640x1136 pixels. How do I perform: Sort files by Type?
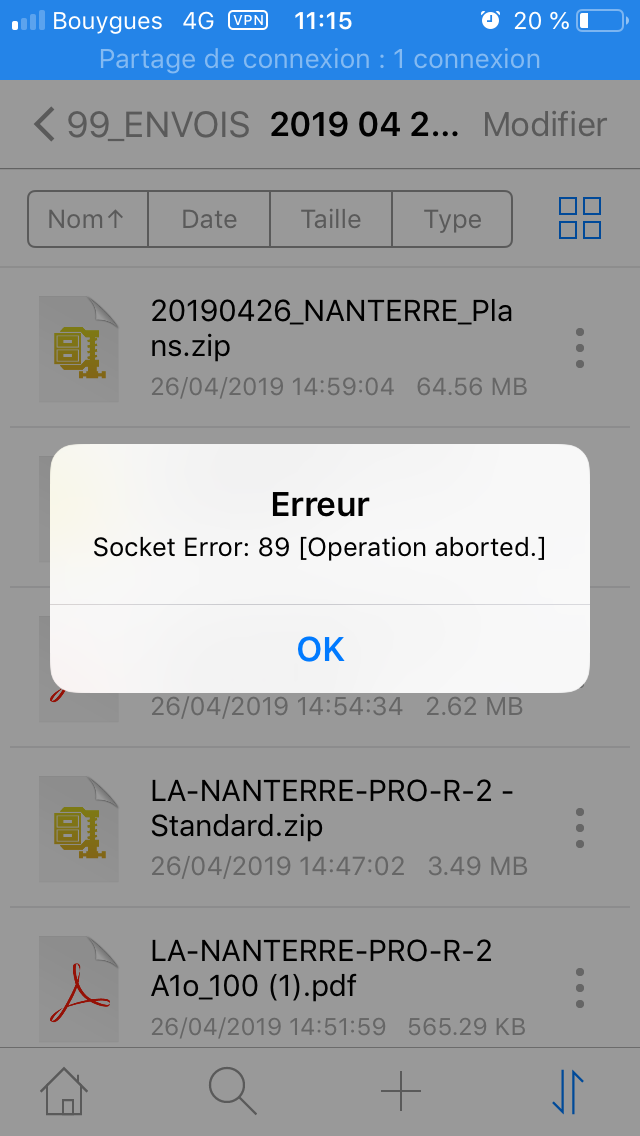(452, 219)
